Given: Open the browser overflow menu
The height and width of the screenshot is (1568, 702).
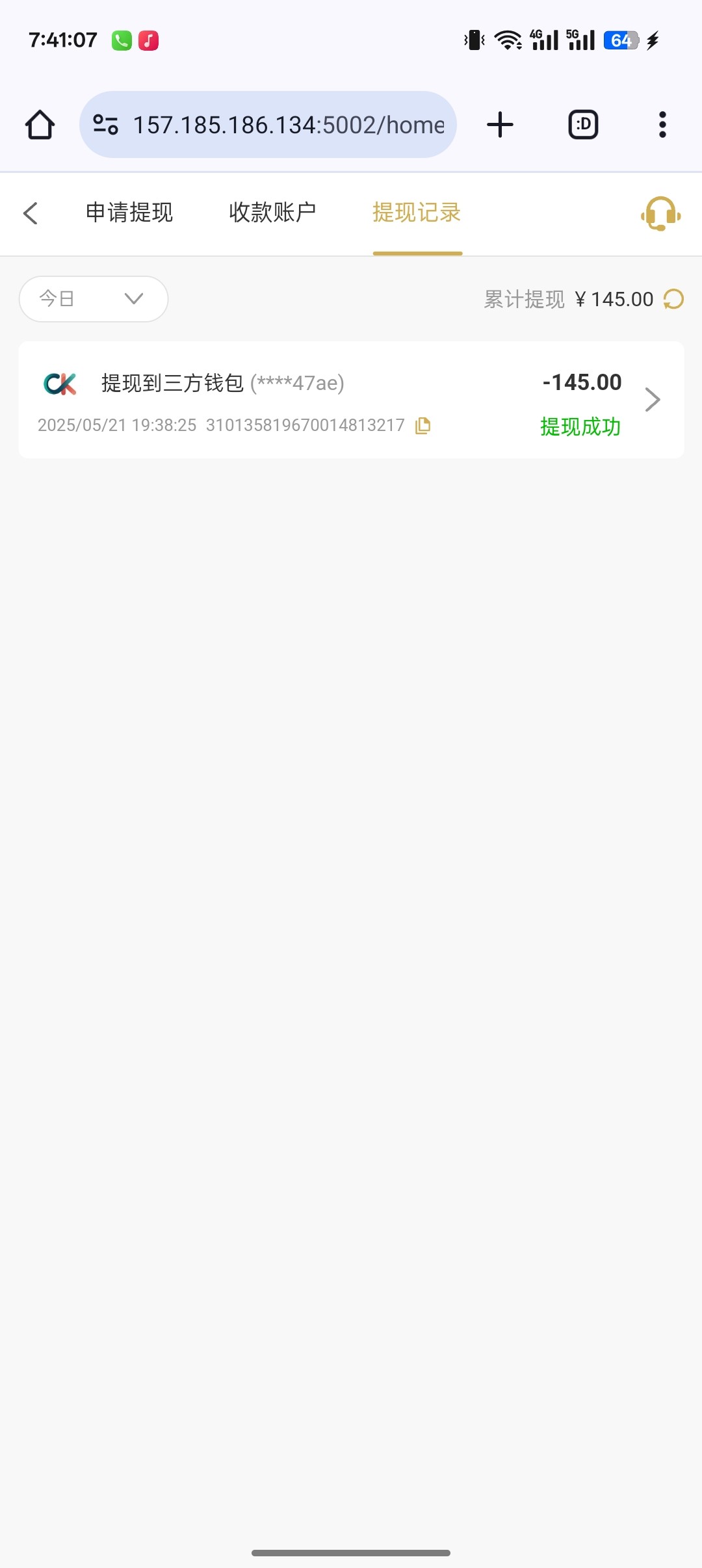Looking at the screenshot, I should [662, 125].
